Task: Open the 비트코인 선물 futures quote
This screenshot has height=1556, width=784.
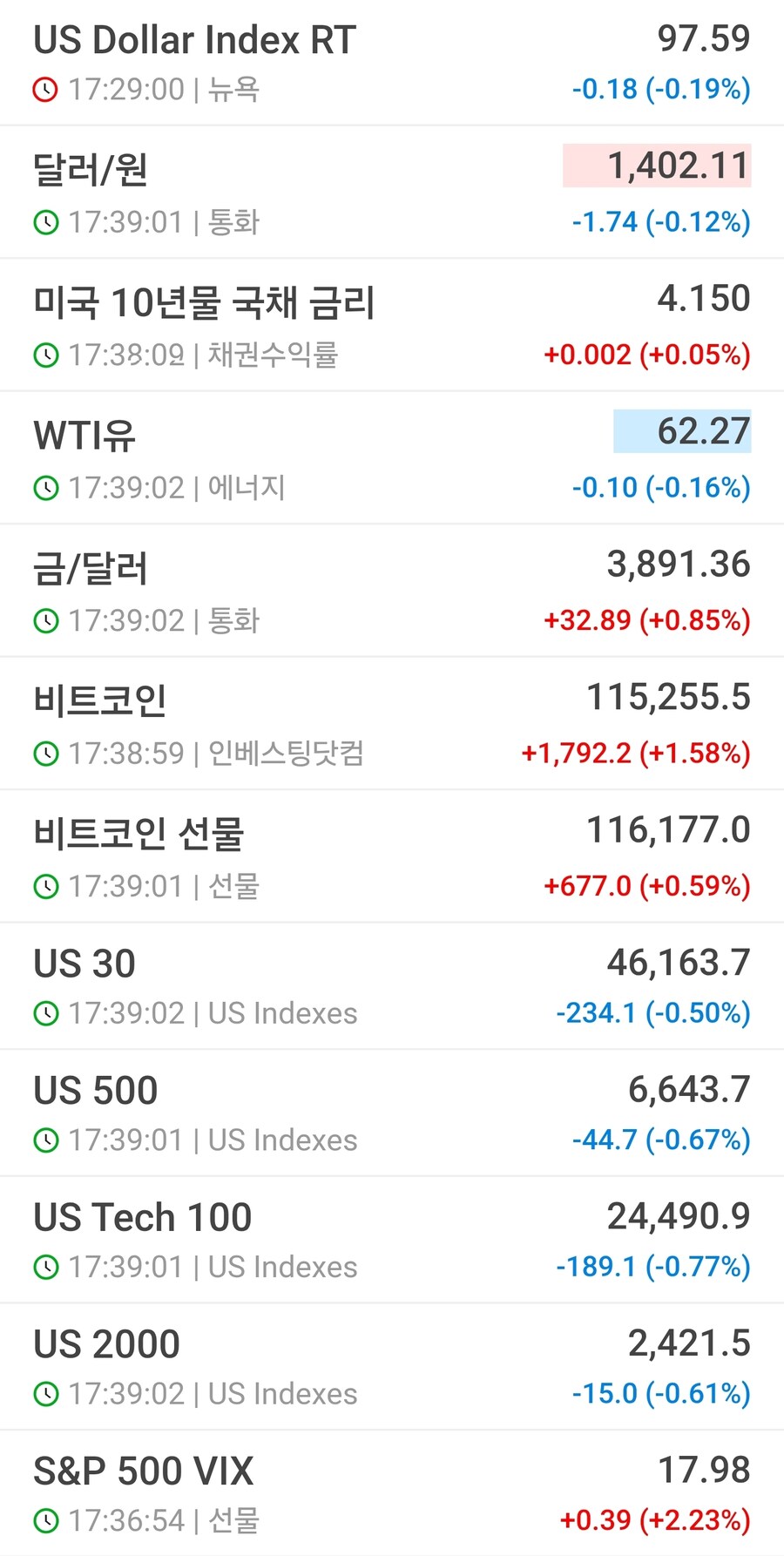Action: 139,832
